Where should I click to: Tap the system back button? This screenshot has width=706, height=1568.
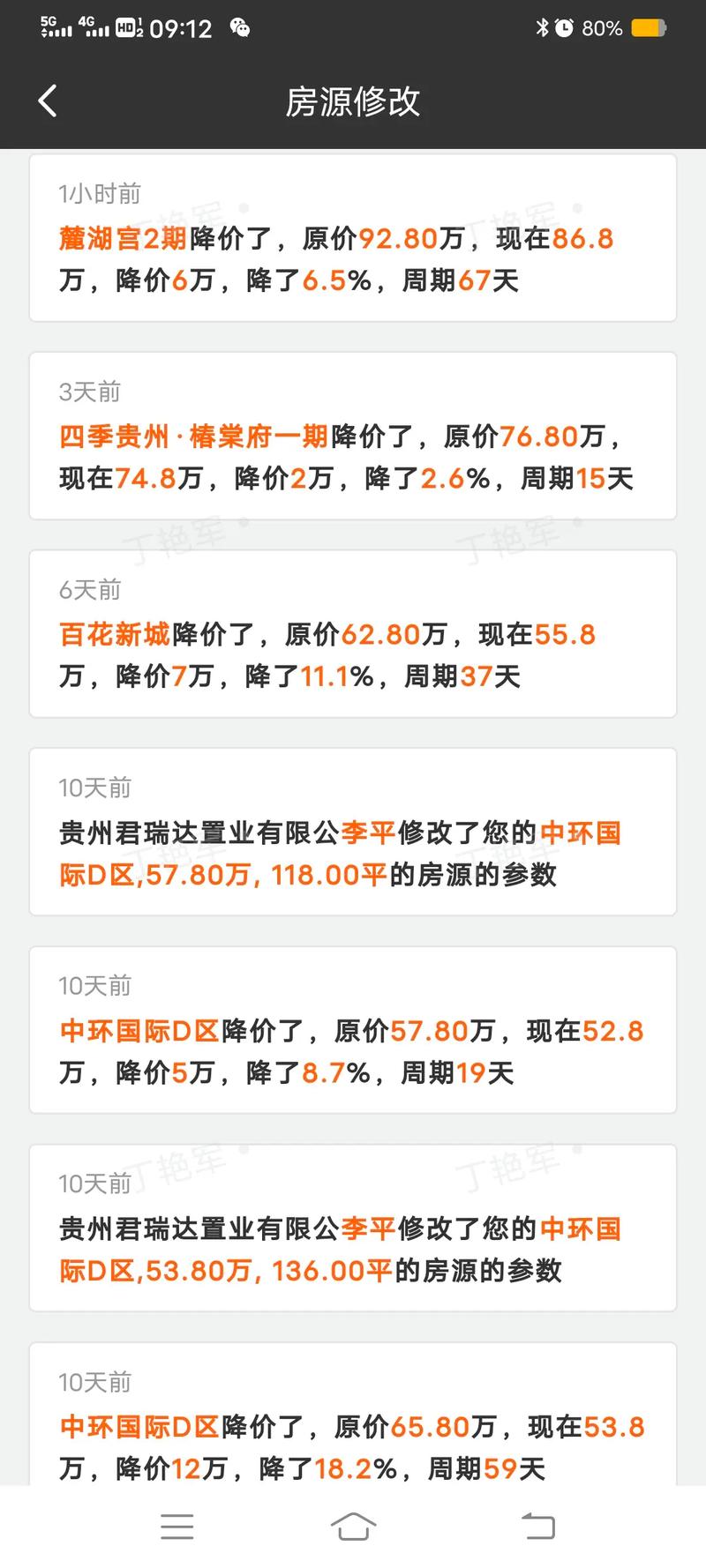537,1527
